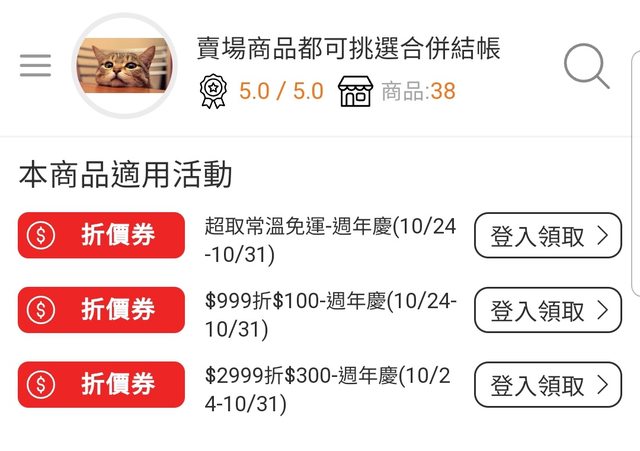Open the seller's cat avatar profile
The image size is (640, 451).
[124, 66]
